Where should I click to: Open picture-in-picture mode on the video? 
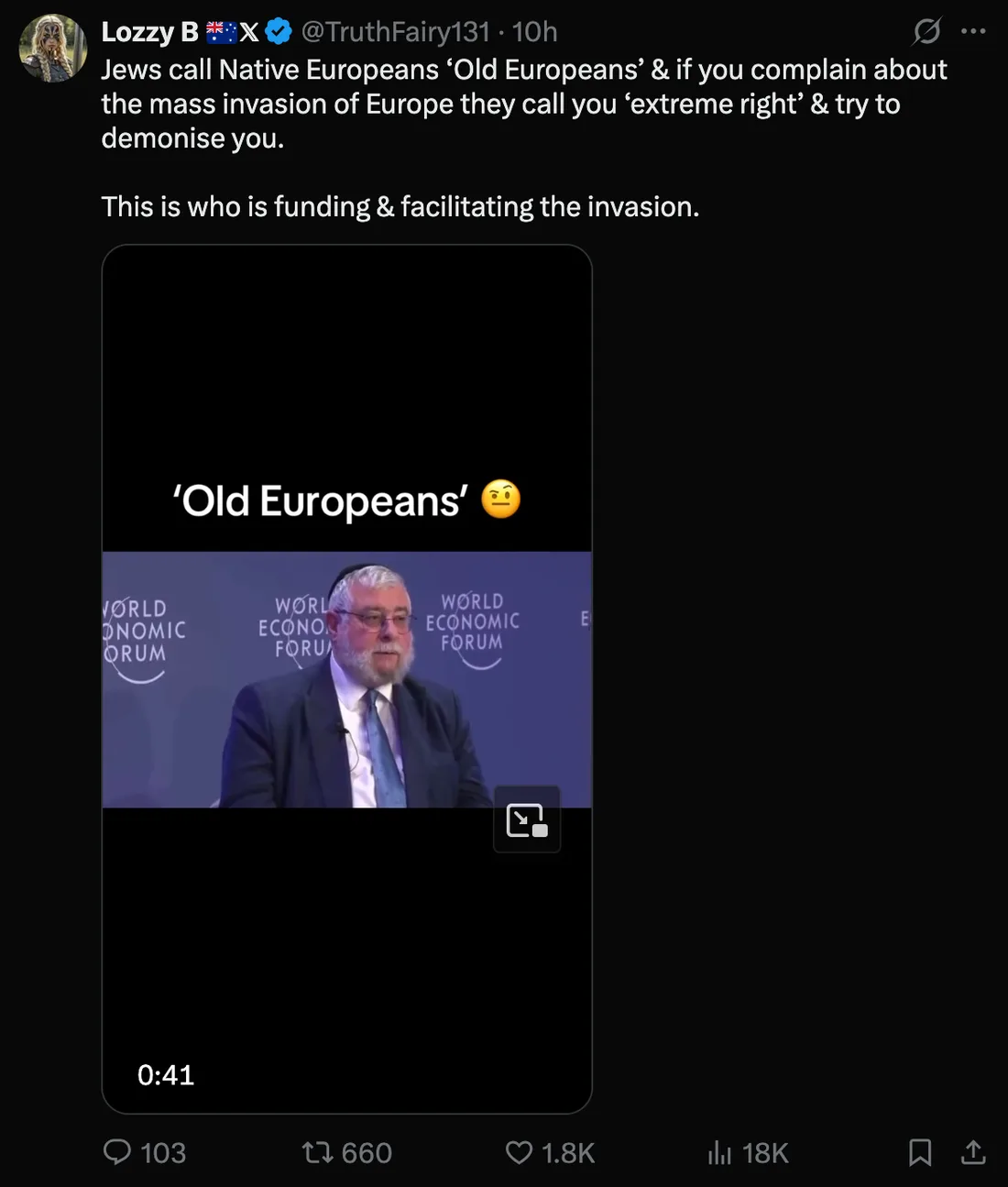pos(527,819)
